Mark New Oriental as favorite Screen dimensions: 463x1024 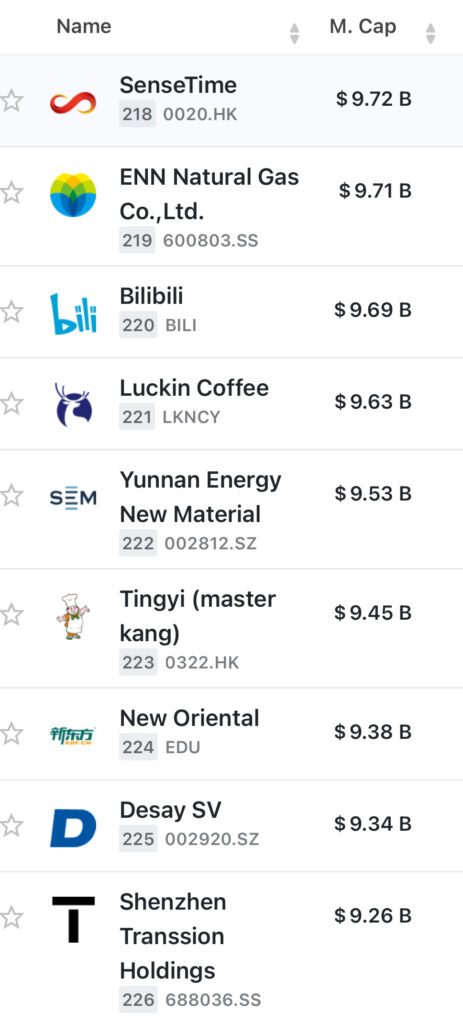coord(11,733)
